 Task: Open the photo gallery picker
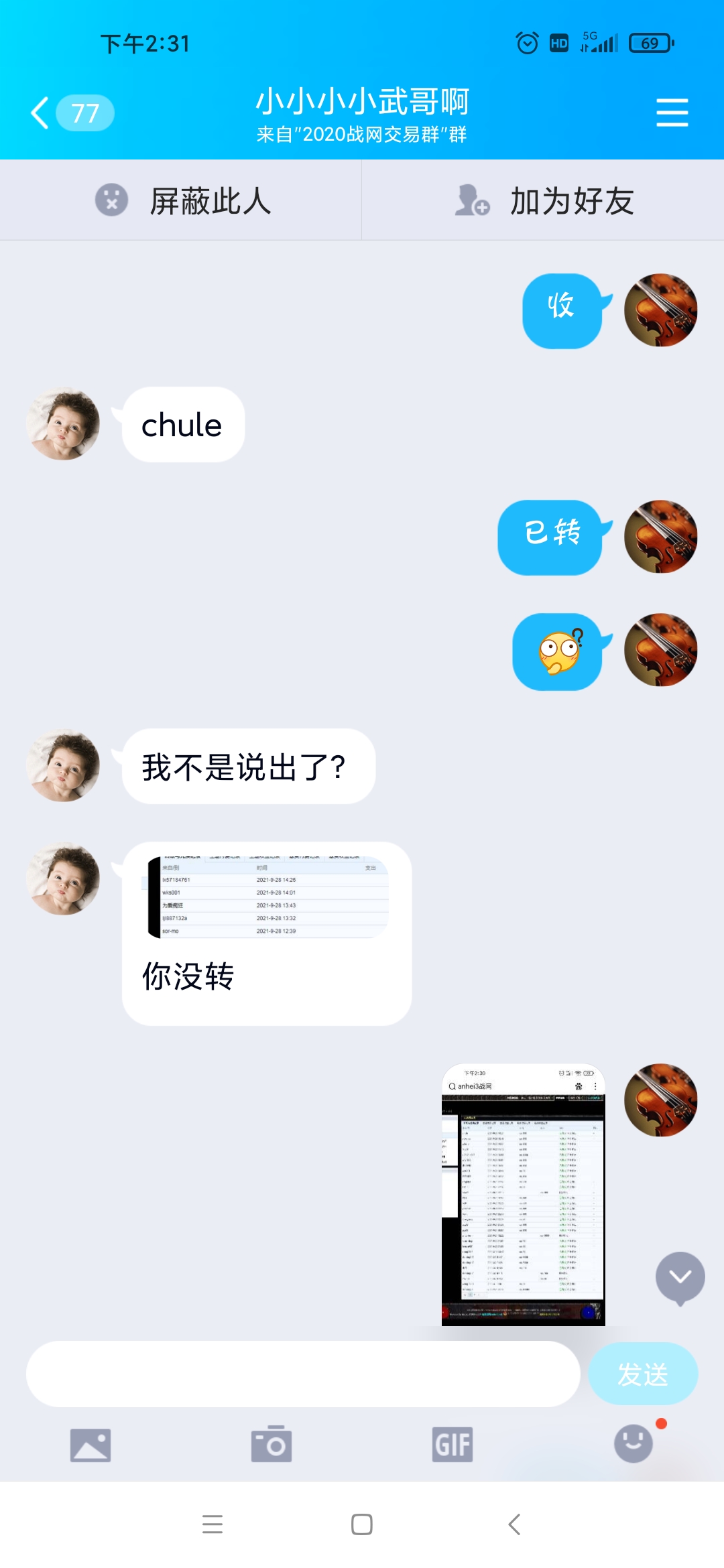click(x=90, y=1444)
